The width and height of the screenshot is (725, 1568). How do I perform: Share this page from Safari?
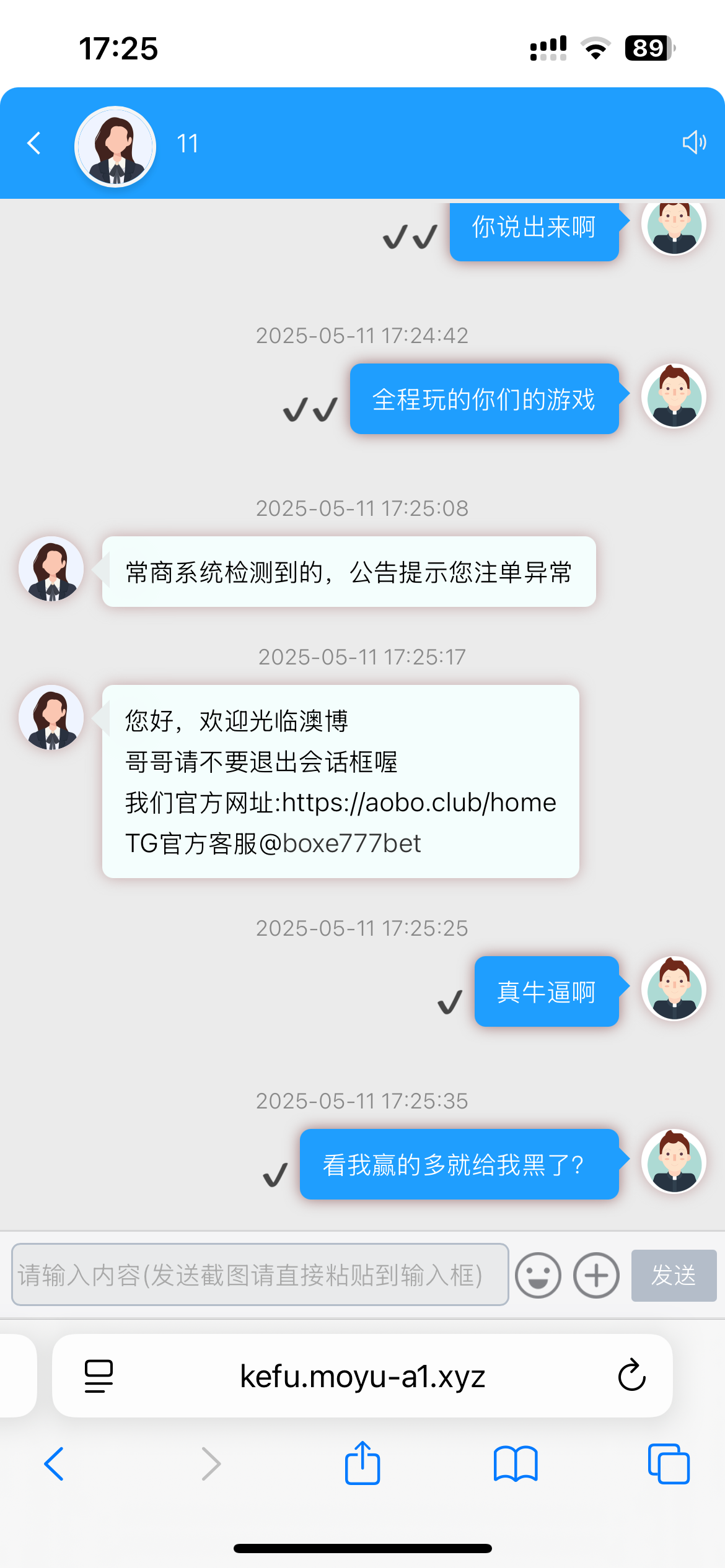(362, 1463)
